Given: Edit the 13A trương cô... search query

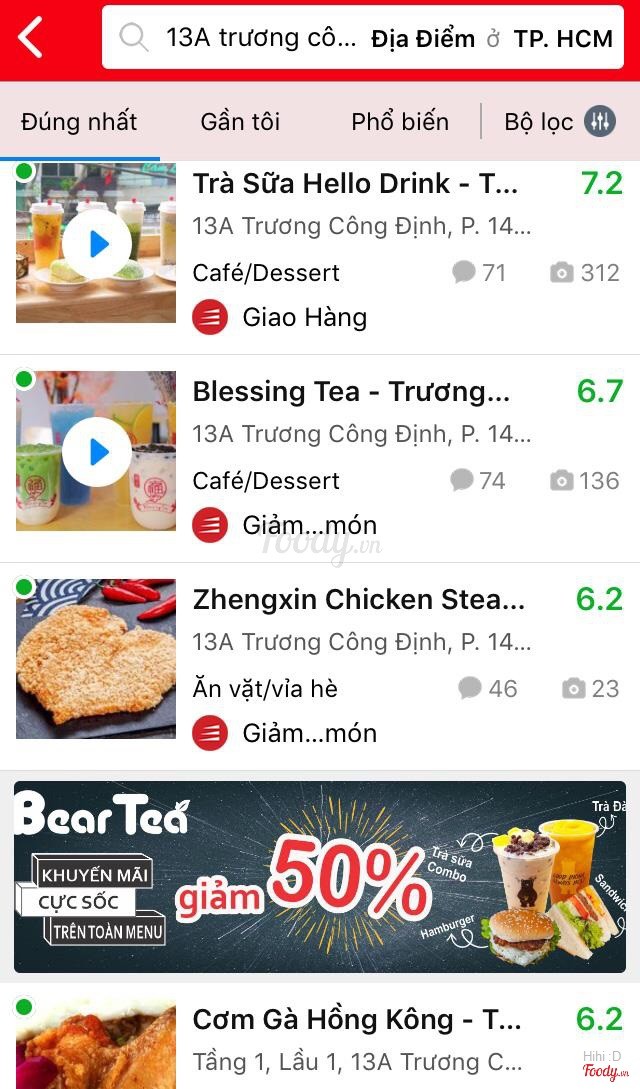Looking at the screenshot, I should (x=260, y=39).
